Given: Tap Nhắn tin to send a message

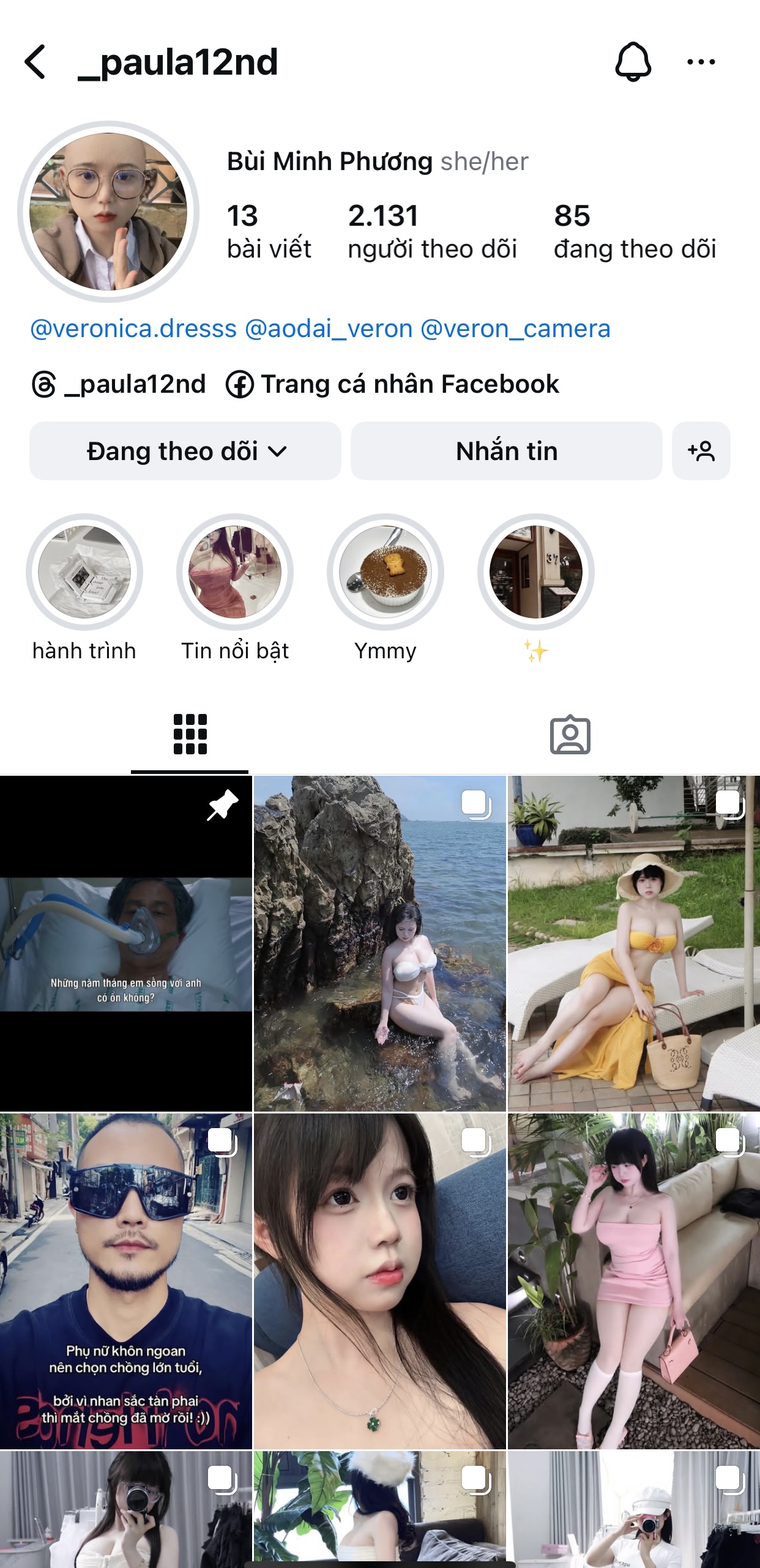Looking at the screenshot, I should 506,451.
